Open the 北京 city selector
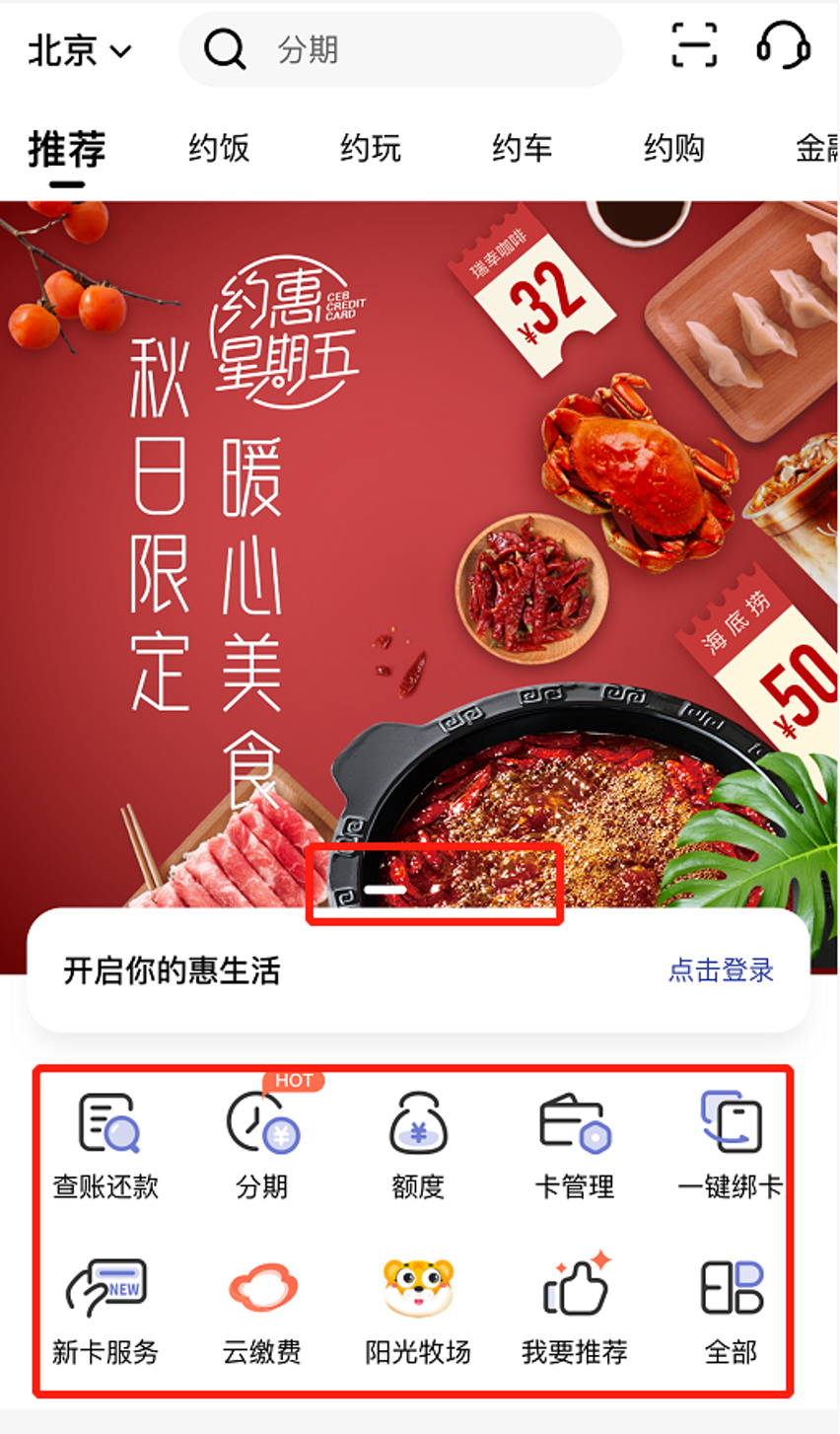The width and height of the screenshot is (840, 1434). click(79, 49)
